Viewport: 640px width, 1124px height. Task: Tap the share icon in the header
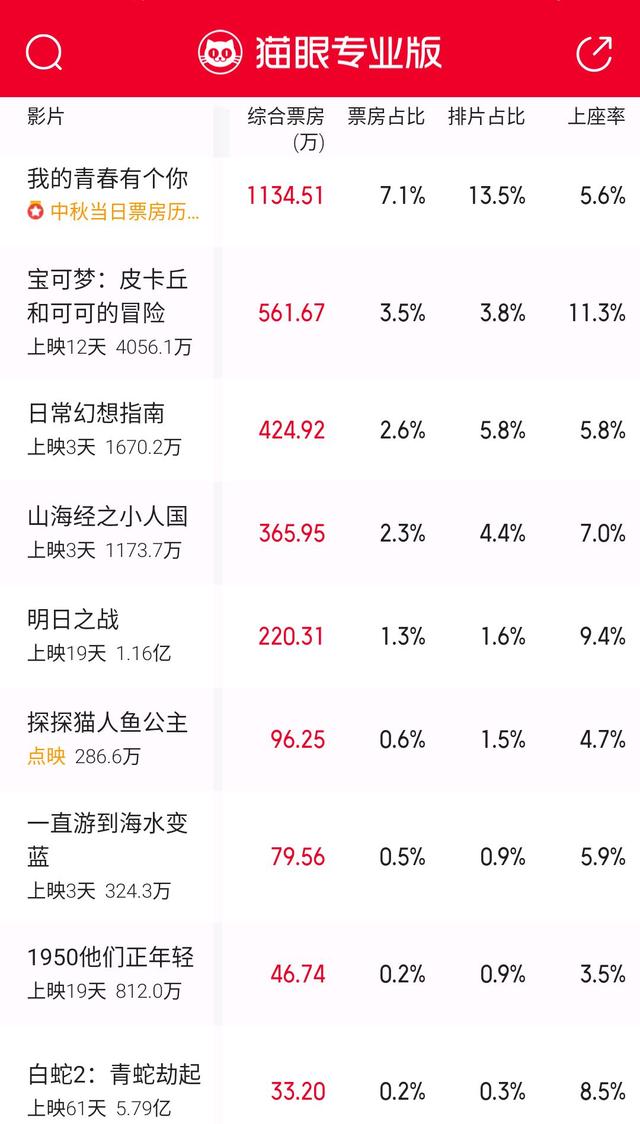tap(595, 52)
